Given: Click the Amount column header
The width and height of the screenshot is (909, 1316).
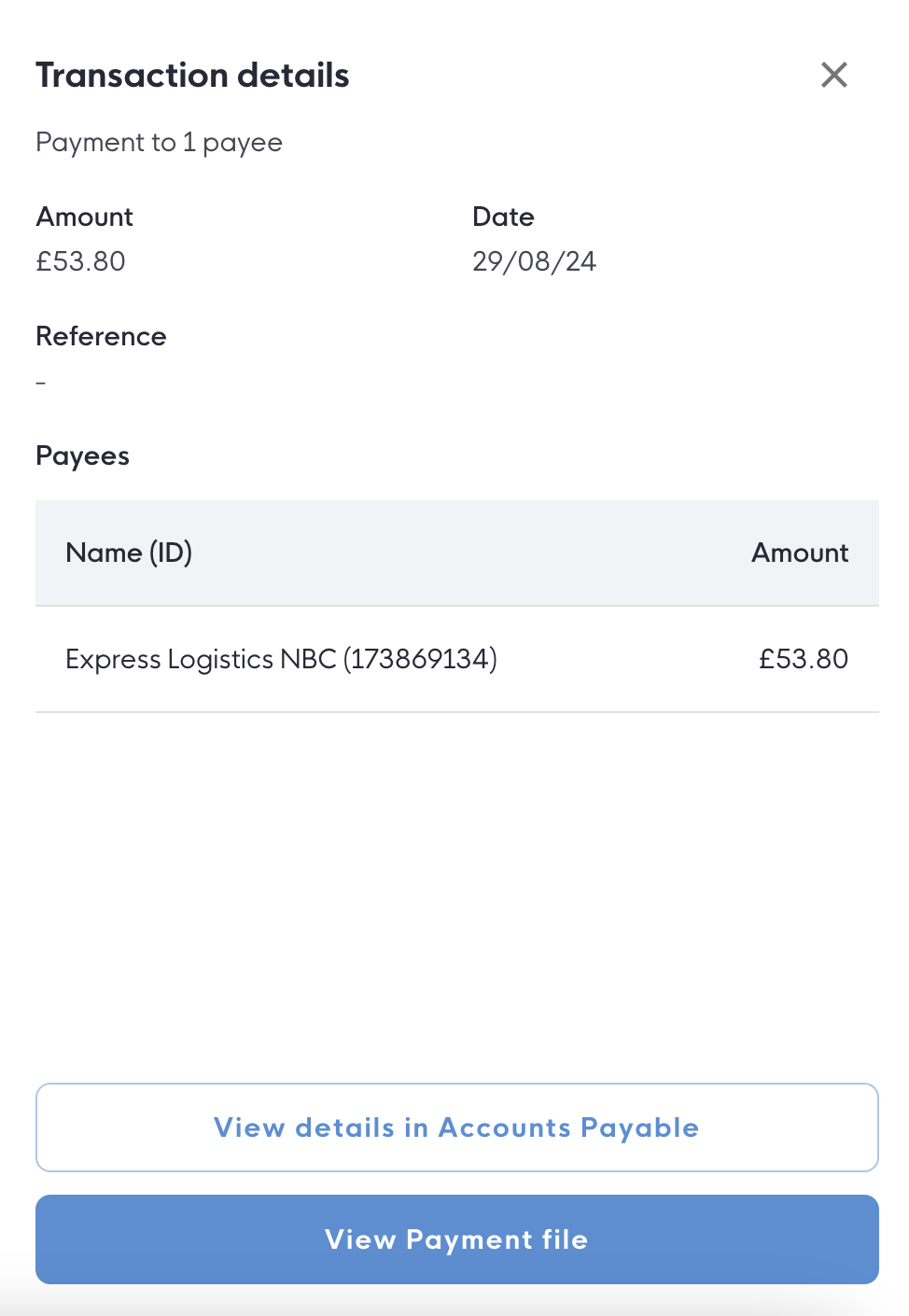Looking at the screenshot, I should point(799,553).
